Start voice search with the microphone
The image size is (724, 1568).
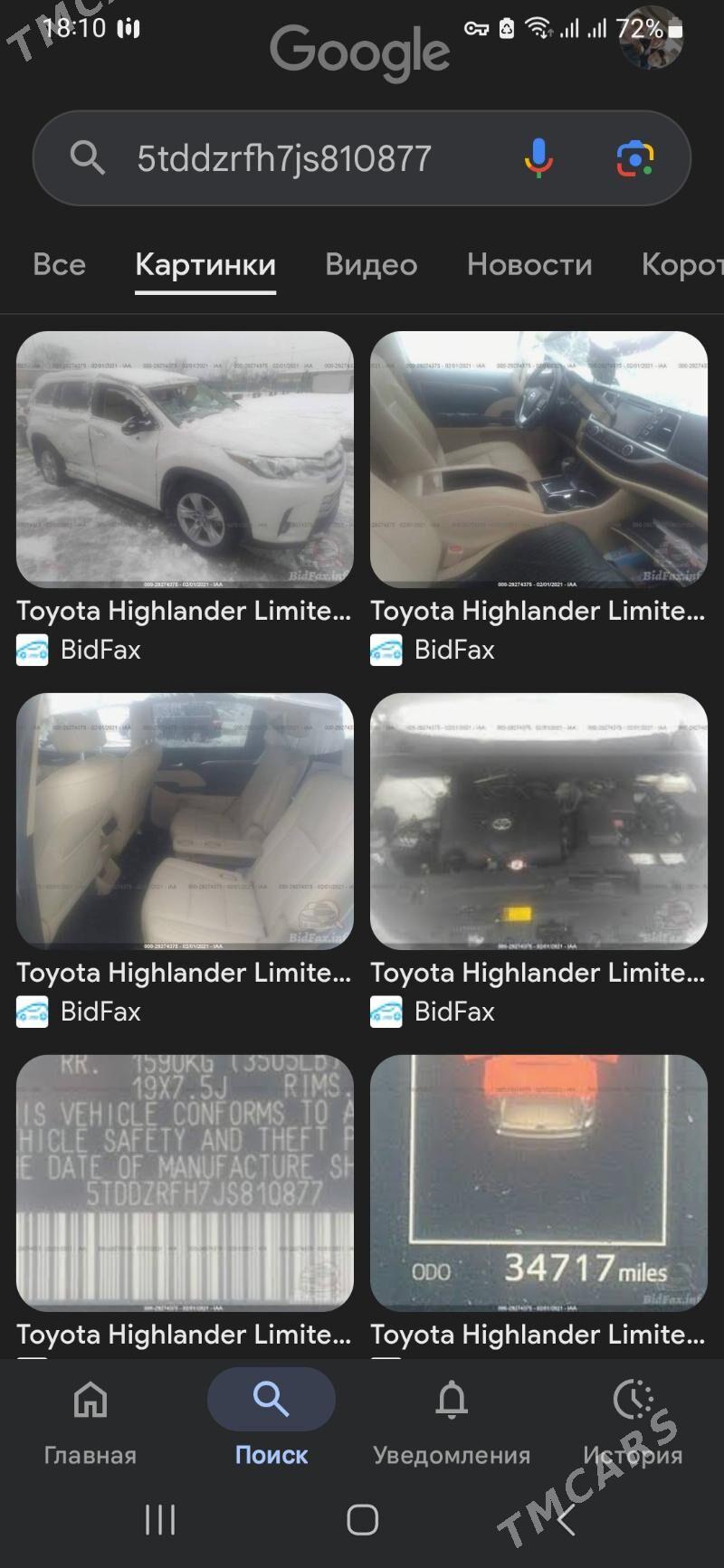(x=538, y=158)
